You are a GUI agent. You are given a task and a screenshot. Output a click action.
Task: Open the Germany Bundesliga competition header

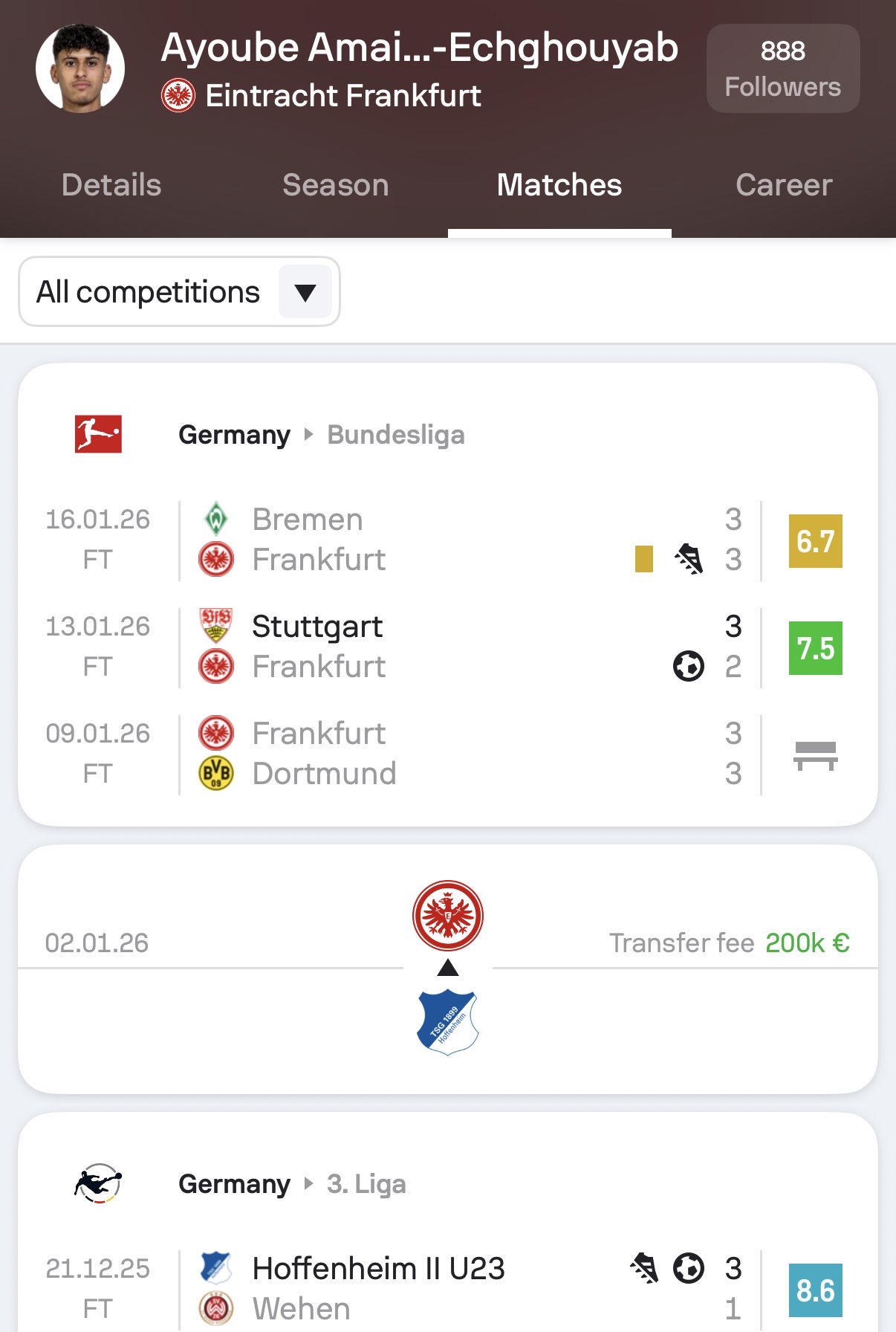pyautogui.click(x=321, y=435)
